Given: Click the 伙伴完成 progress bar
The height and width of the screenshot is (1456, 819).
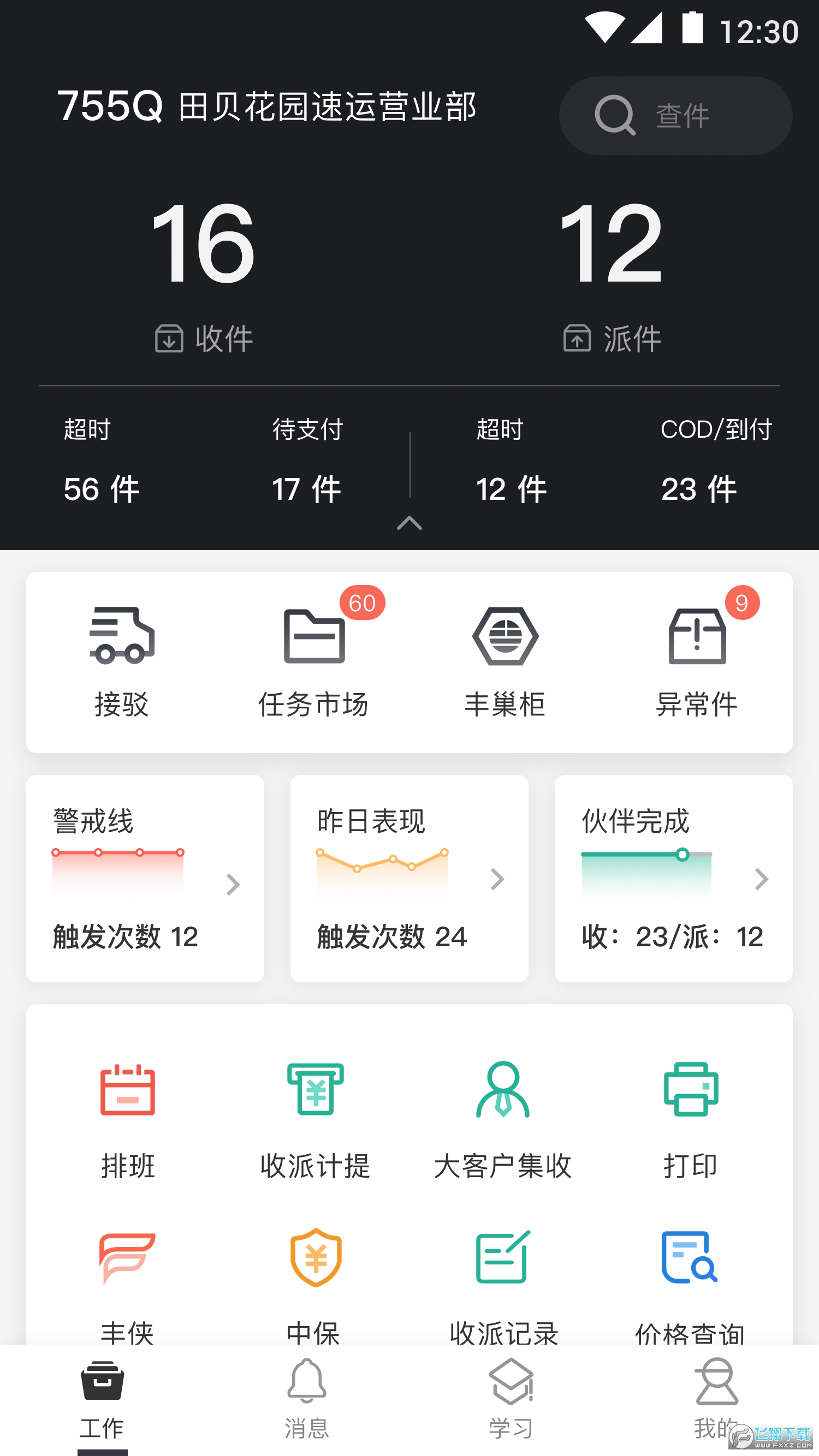Looking at the screenshot, I should 647,855.
